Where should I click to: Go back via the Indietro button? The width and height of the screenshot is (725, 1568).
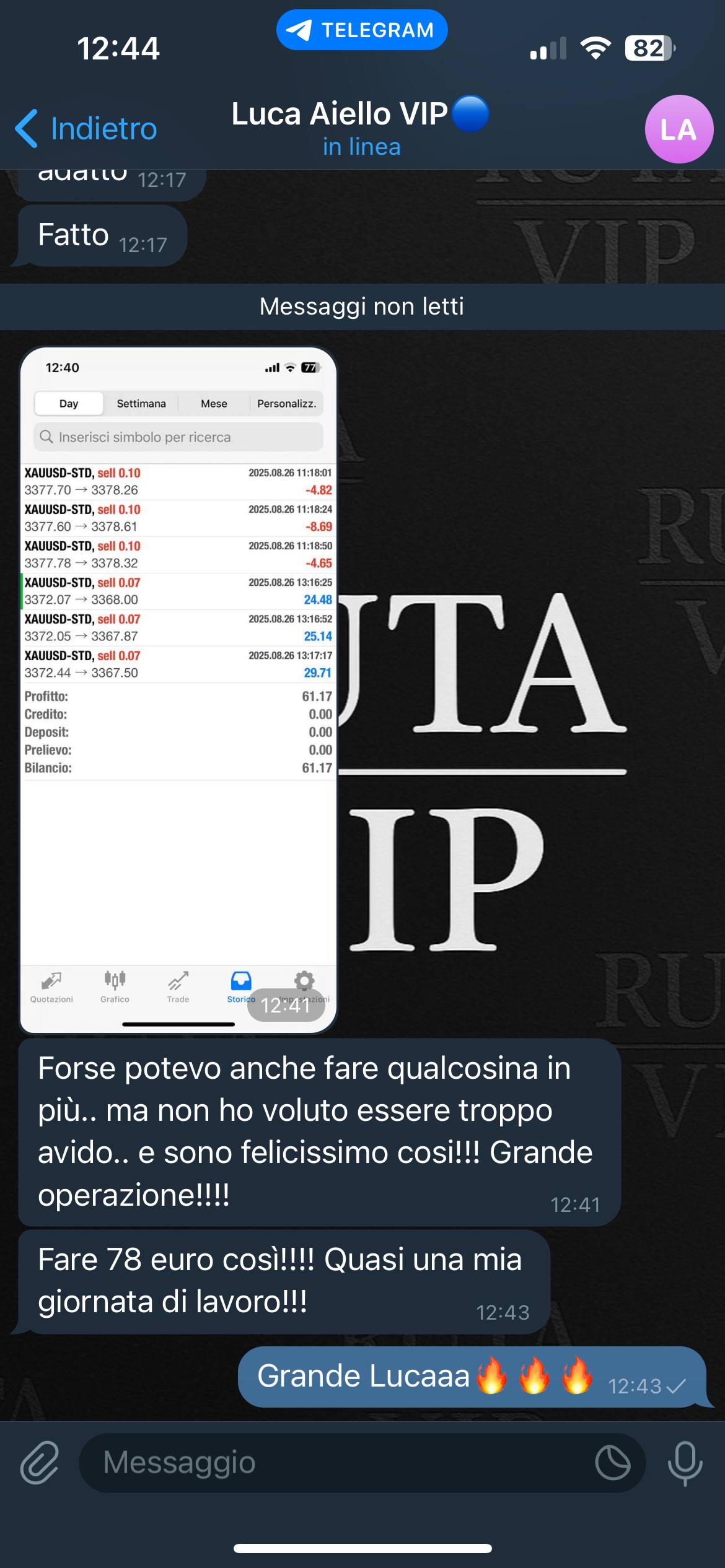pos(87,129)
